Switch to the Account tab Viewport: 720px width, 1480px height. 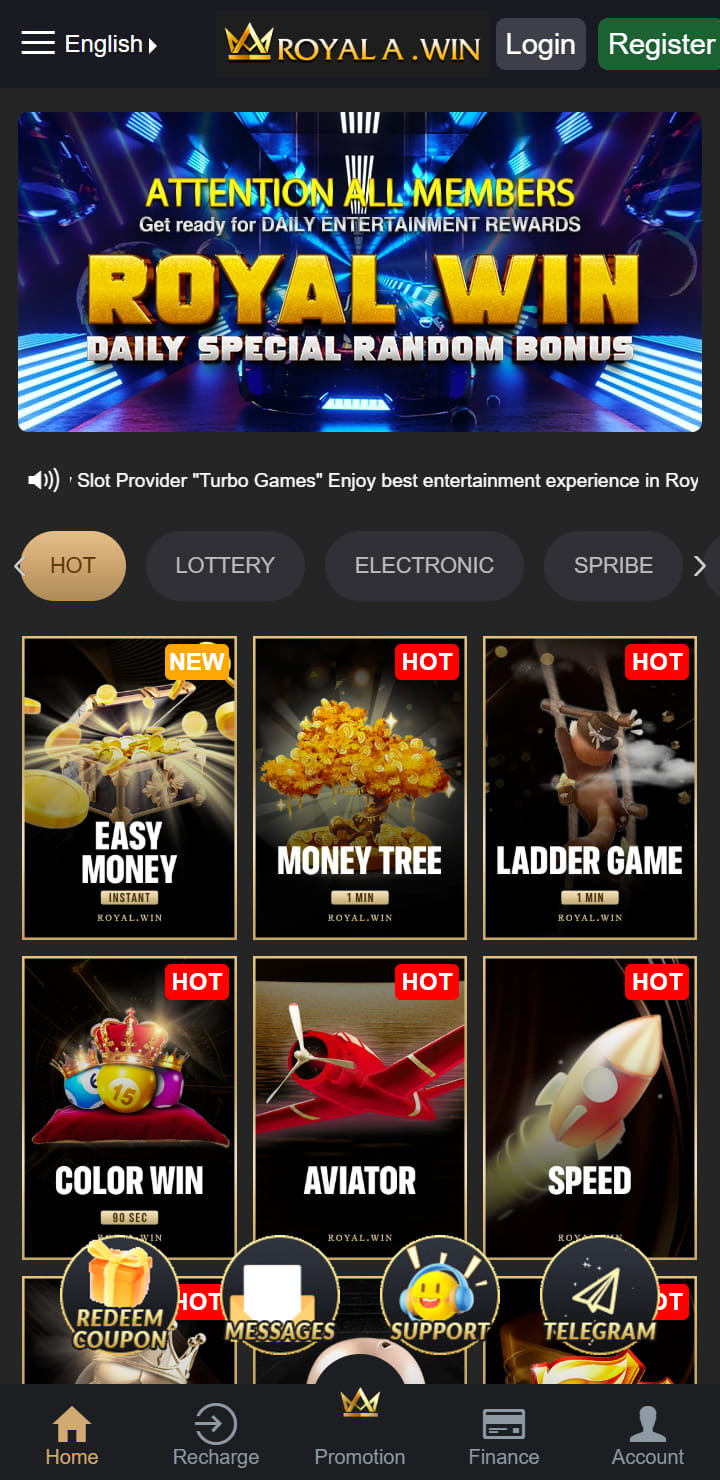point(648,1434)
